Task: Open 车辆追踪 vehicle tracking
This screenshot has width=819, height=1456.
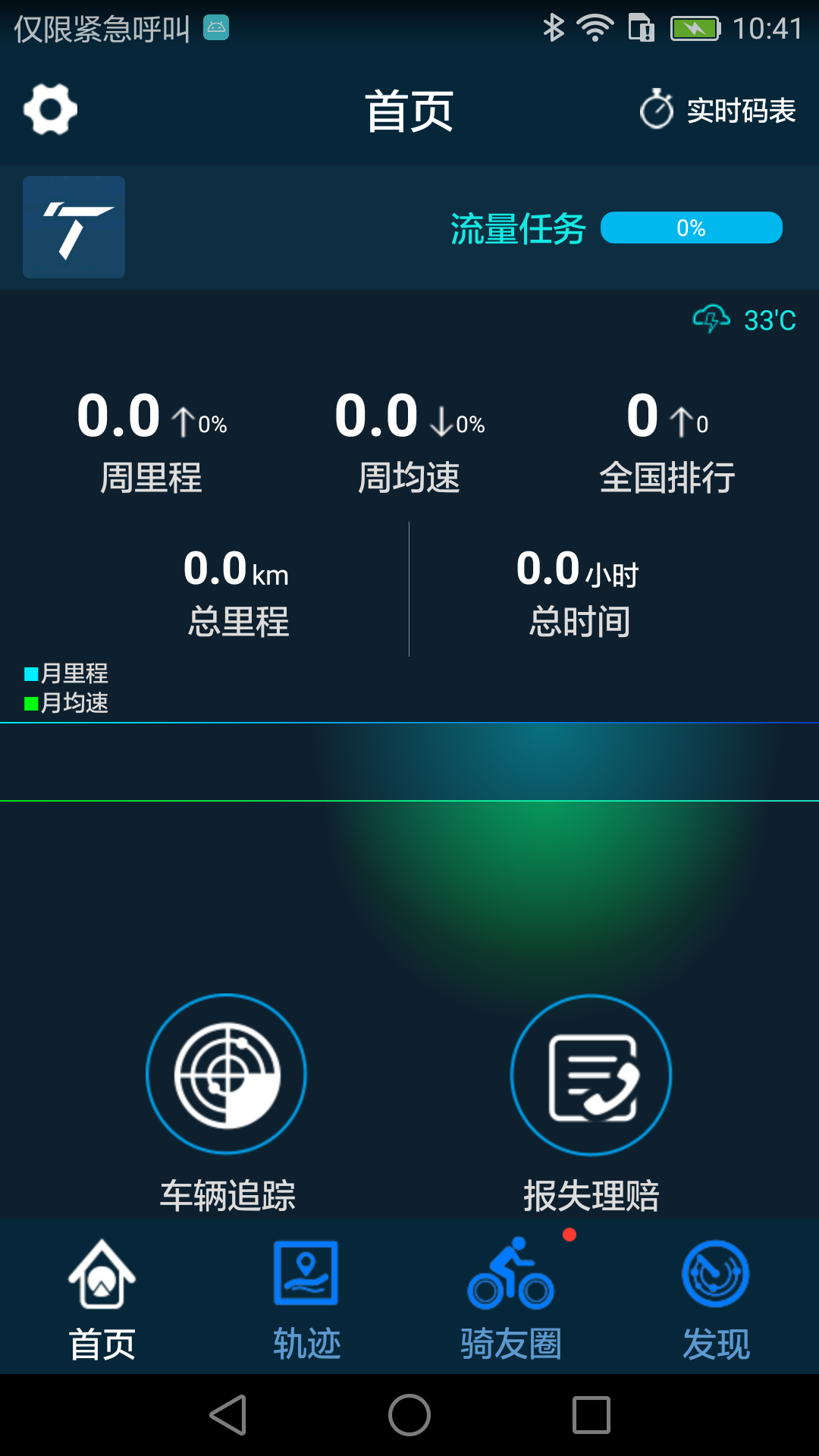Action: (226, 1075)
